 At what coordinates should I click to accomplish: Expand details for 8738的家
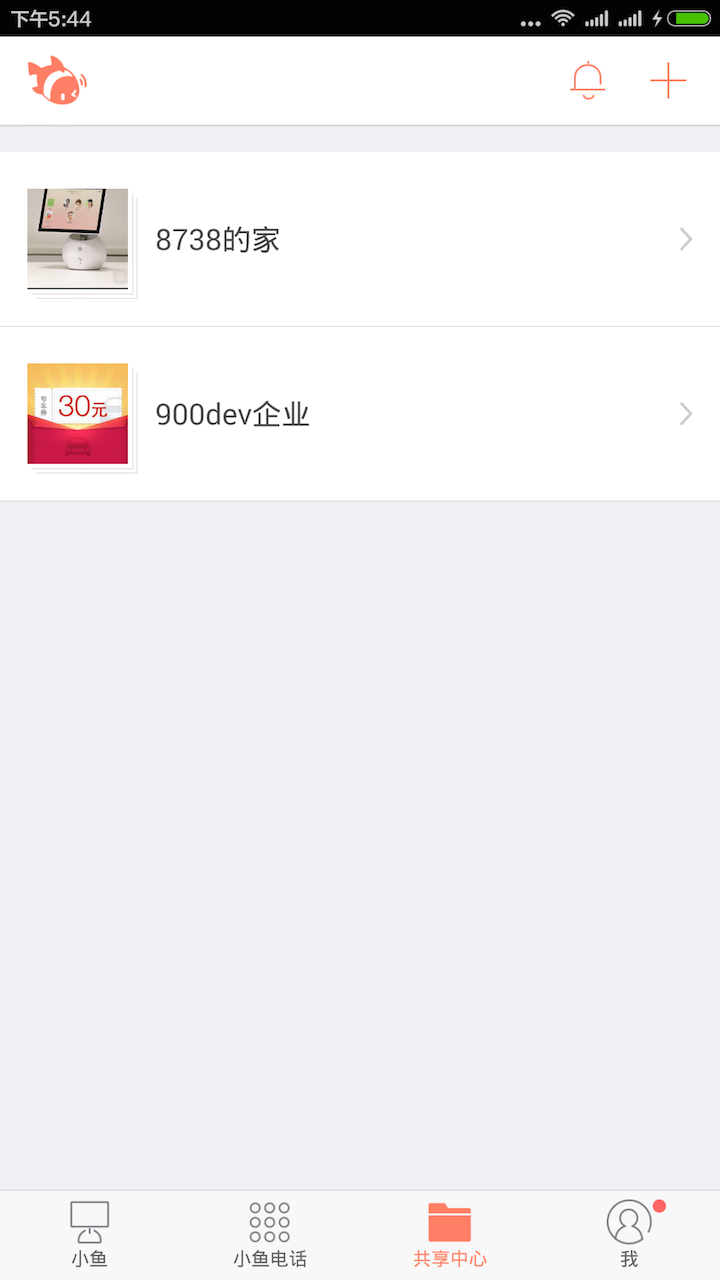coord(684,239)
